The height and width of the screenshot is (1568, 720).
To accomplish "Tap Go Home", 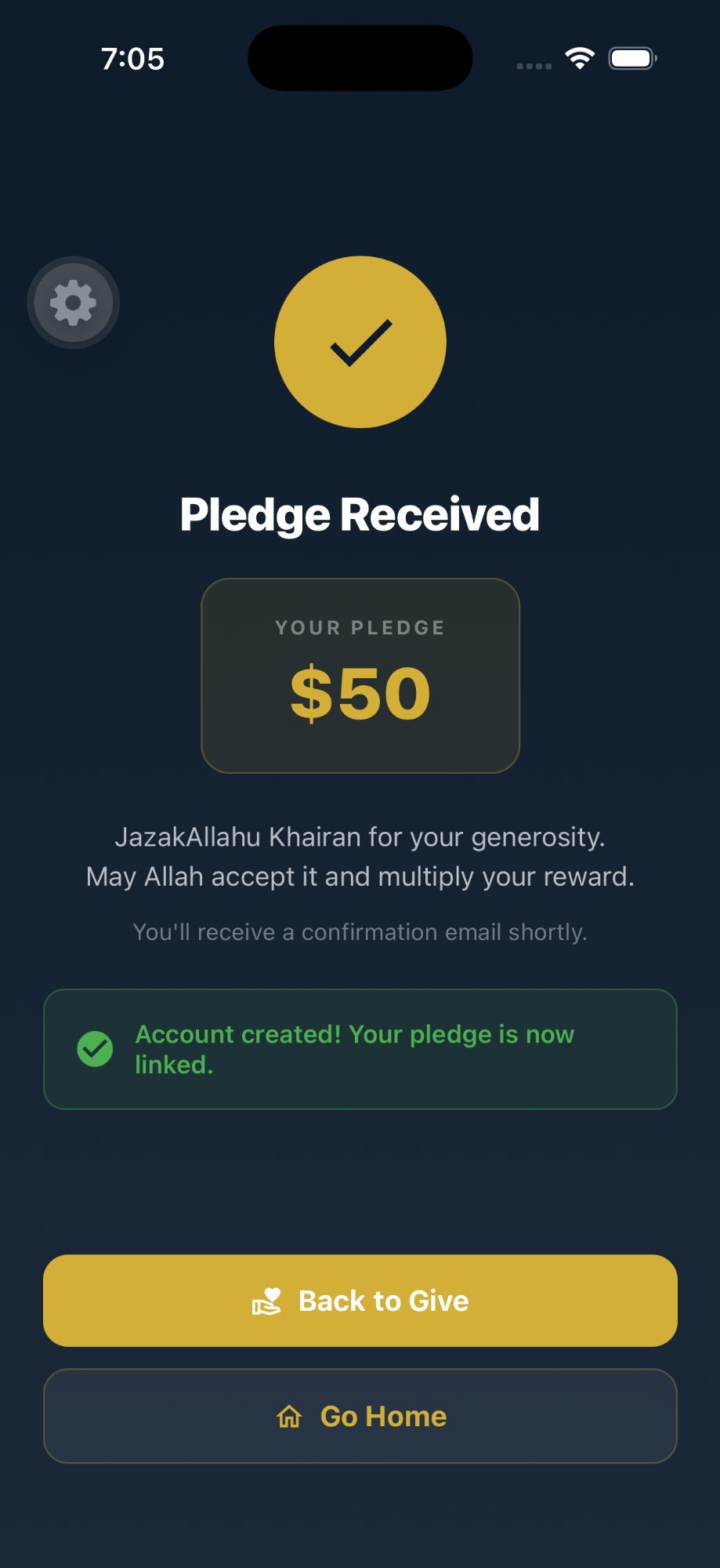I will tap(360, 1416).
